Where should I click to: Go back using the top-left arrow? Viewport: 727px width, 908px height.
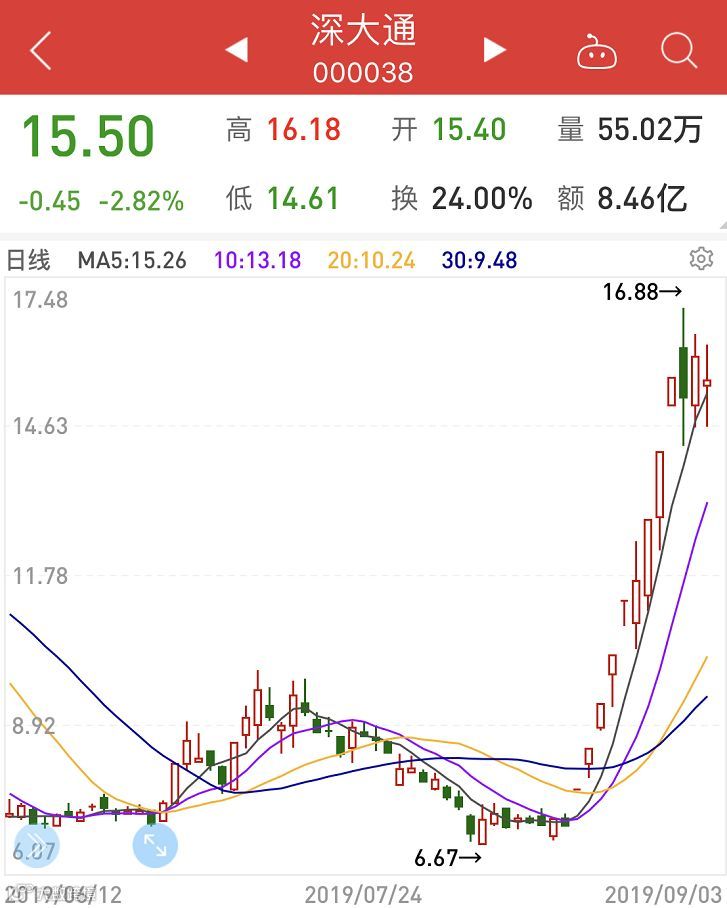(40, 50)
